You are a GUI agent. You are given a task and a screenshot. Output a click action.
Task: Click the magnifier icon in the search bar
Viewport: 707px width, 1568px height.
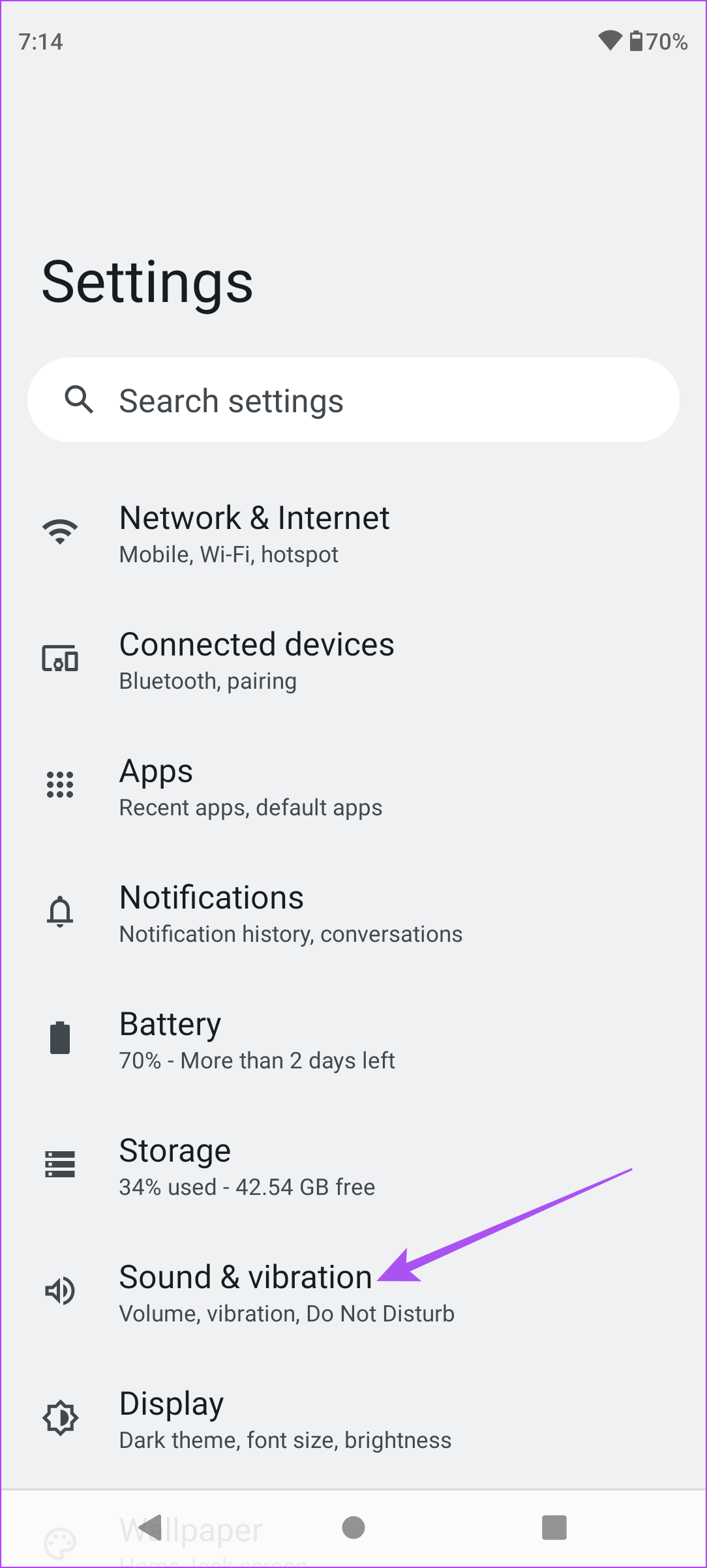[80, 400]
